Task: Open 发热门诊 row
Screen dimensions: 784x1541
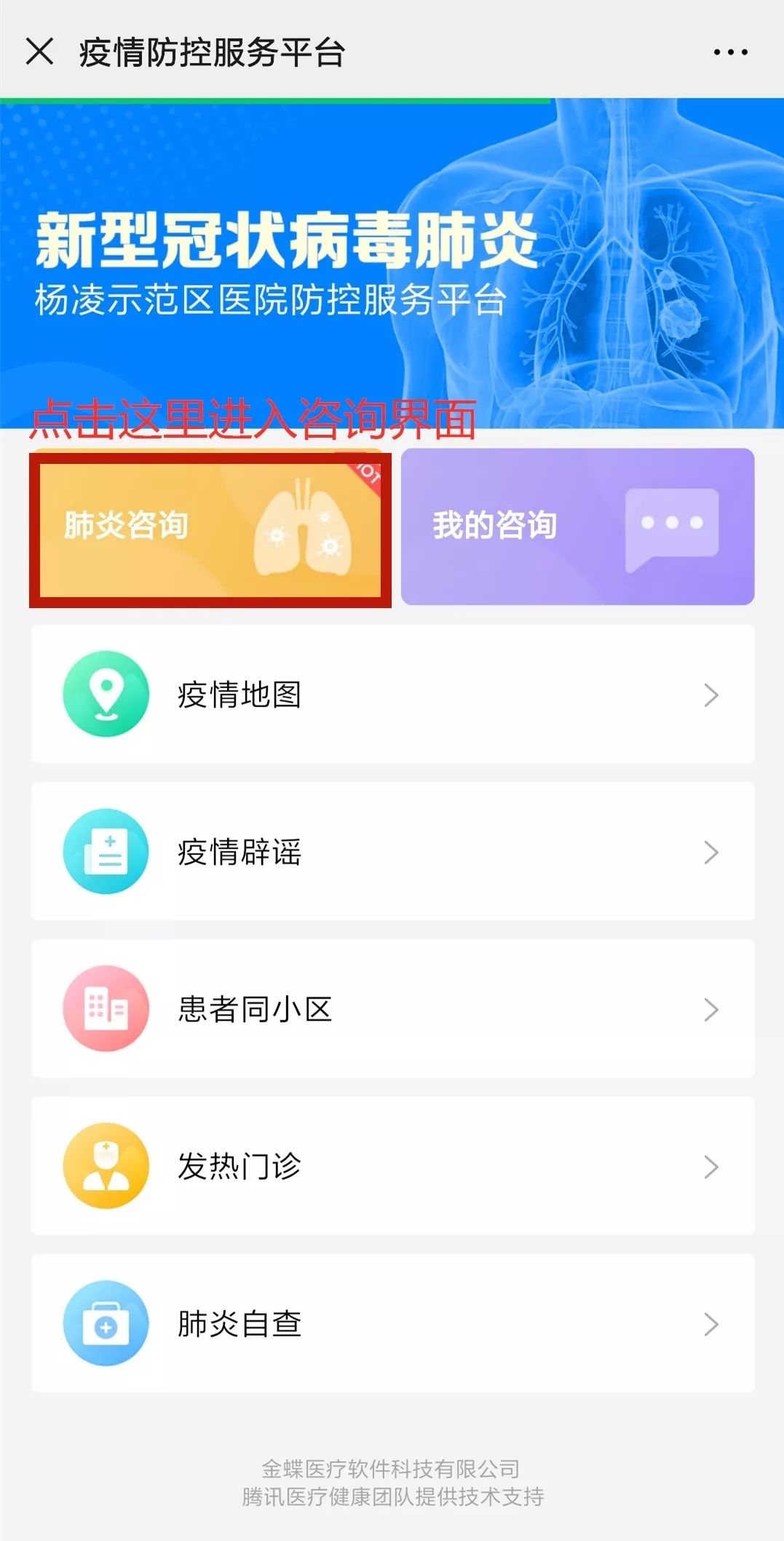Action: pyautogui.click(x=392, y=1166)
